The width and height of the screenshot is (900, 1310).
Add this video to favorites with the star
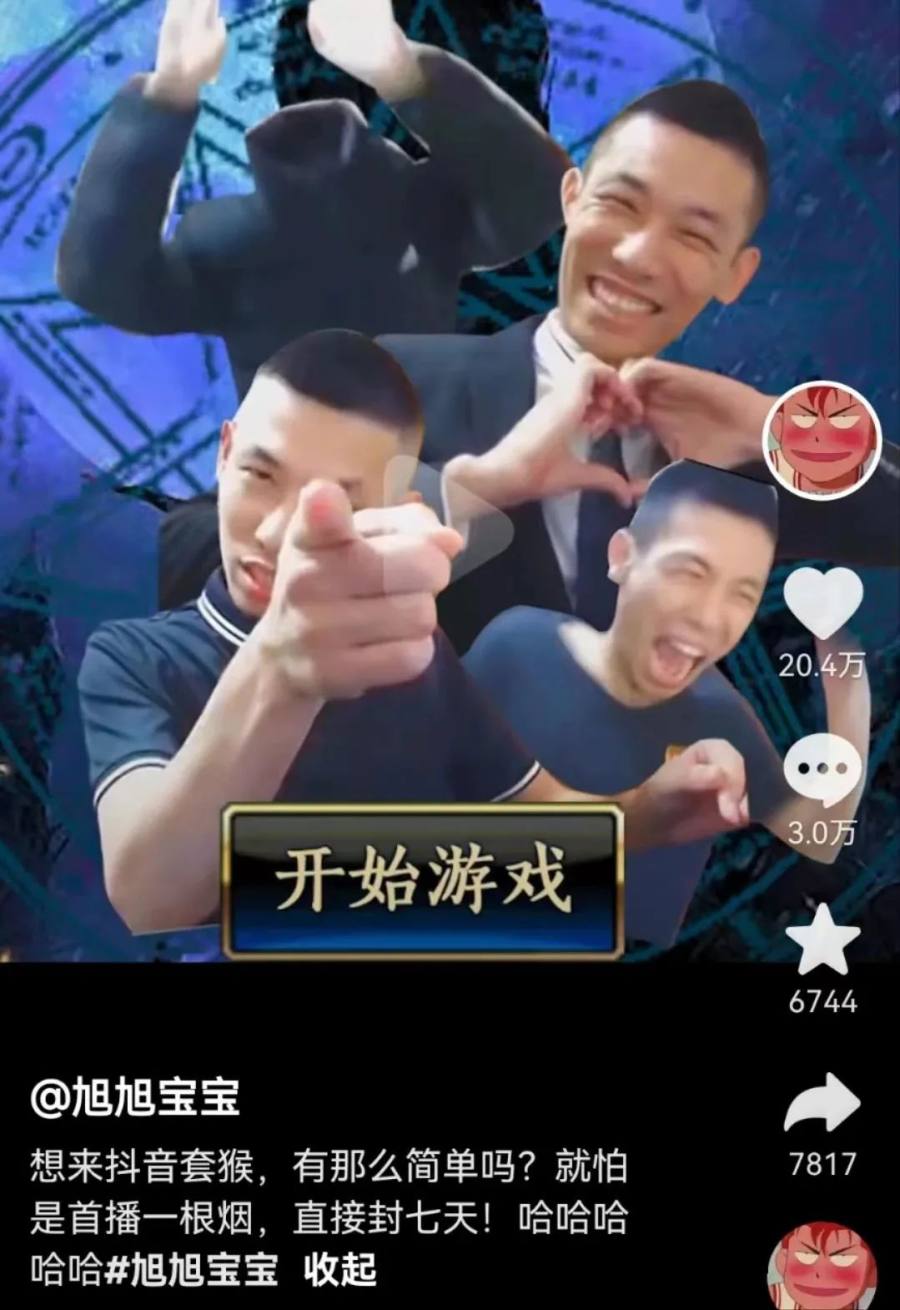822,940
